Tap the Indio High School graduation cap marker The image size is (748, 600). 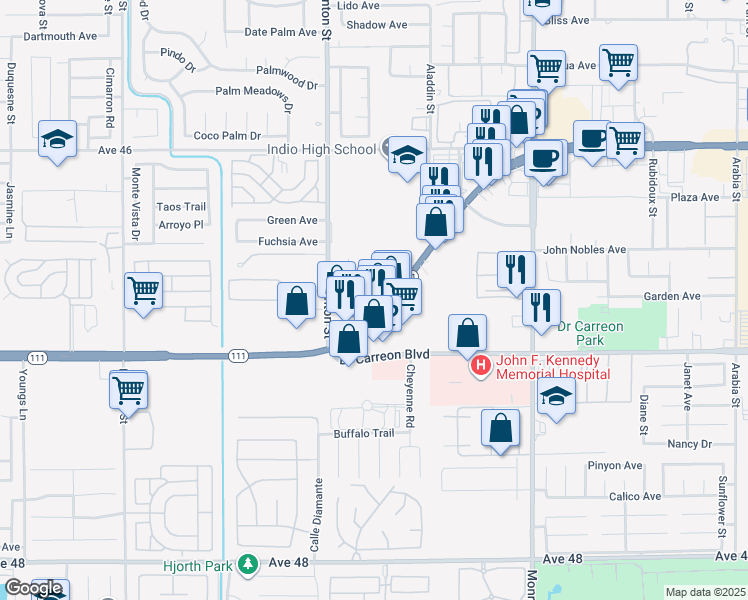(x=407, y=155)
